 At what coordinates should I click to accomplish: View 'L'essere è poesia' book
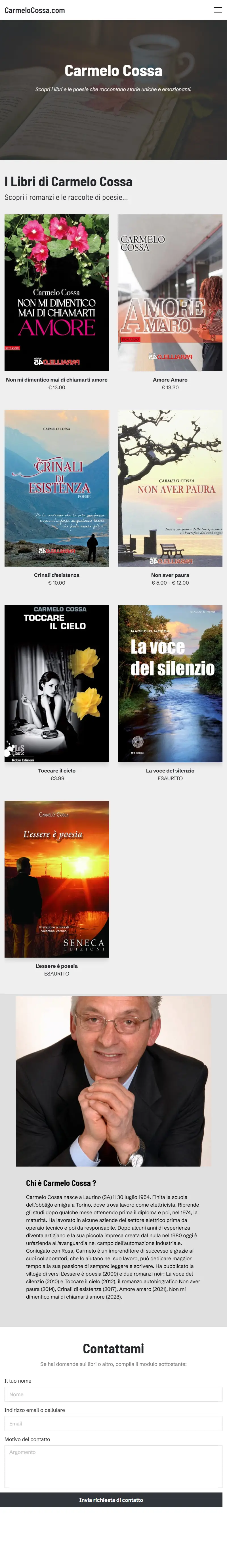pos(56,879)
